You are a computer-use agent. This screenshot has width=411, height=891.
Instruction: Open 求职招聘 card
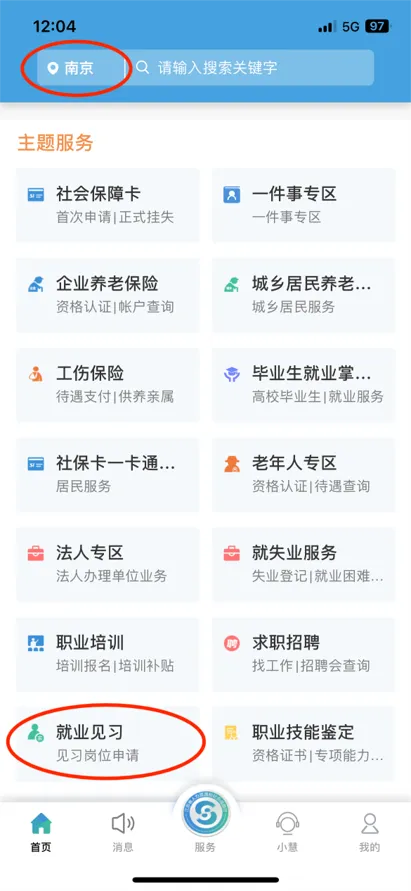click(304, 654)
